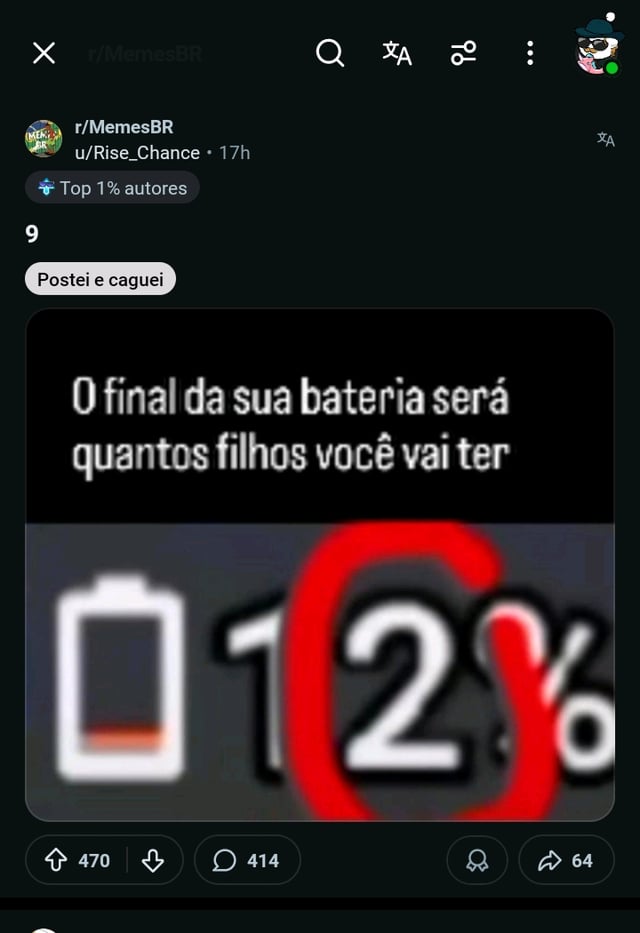Open the battery meme image fullscreen

(x=319, y=564)
